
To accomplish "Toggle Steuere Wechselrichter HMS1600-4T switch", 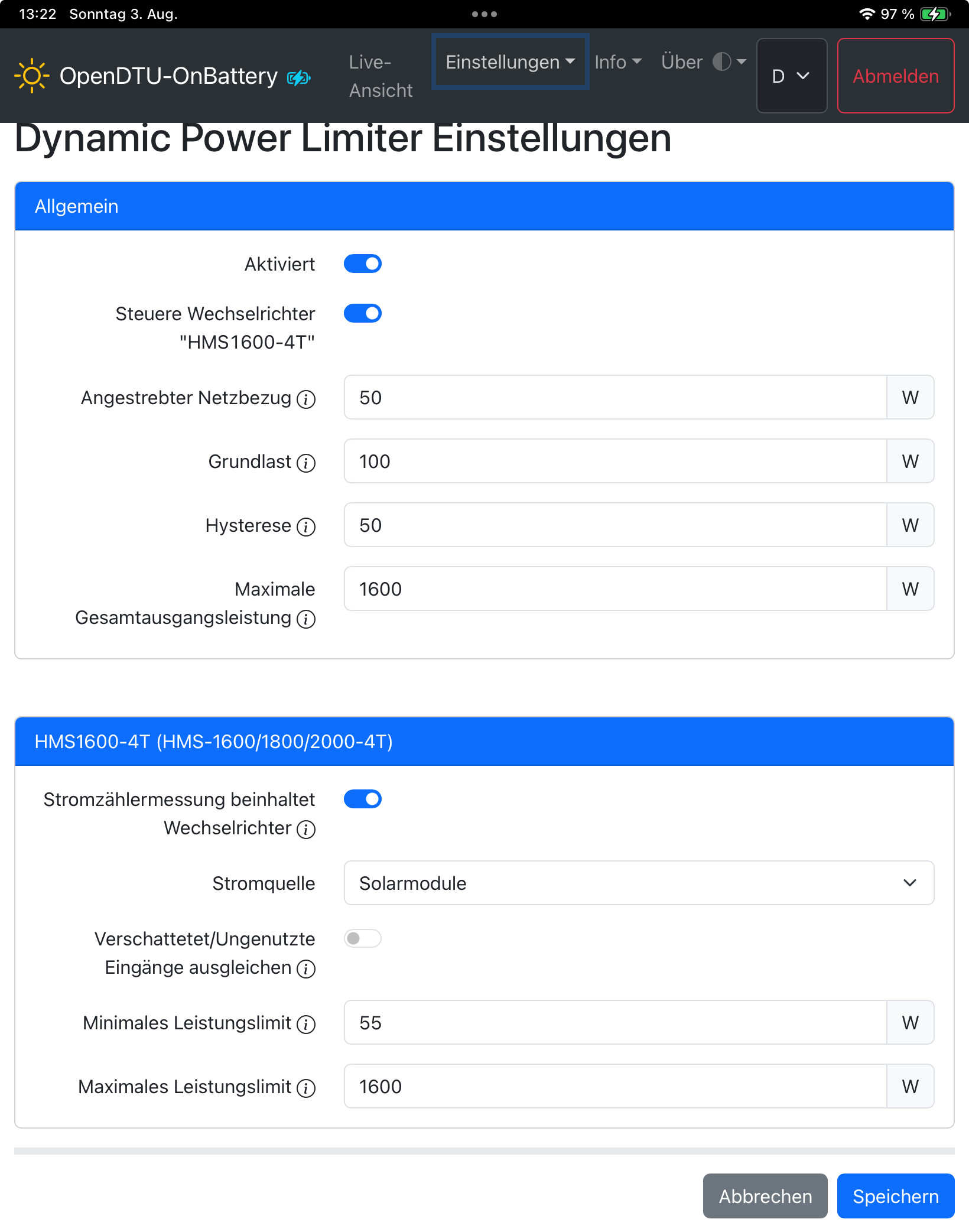I will (x=363, y=313).
